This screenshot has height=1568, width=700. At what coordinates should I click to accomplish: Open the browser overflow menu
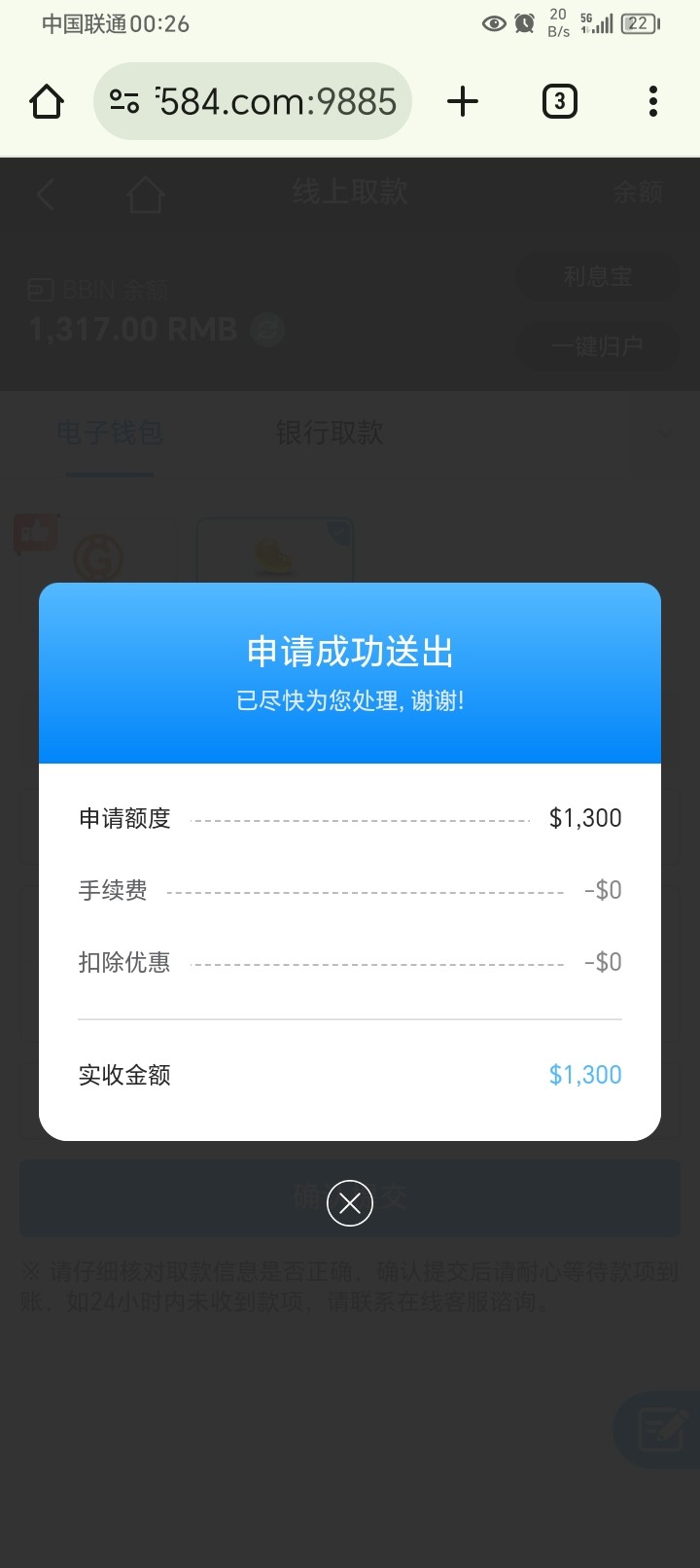652,101
